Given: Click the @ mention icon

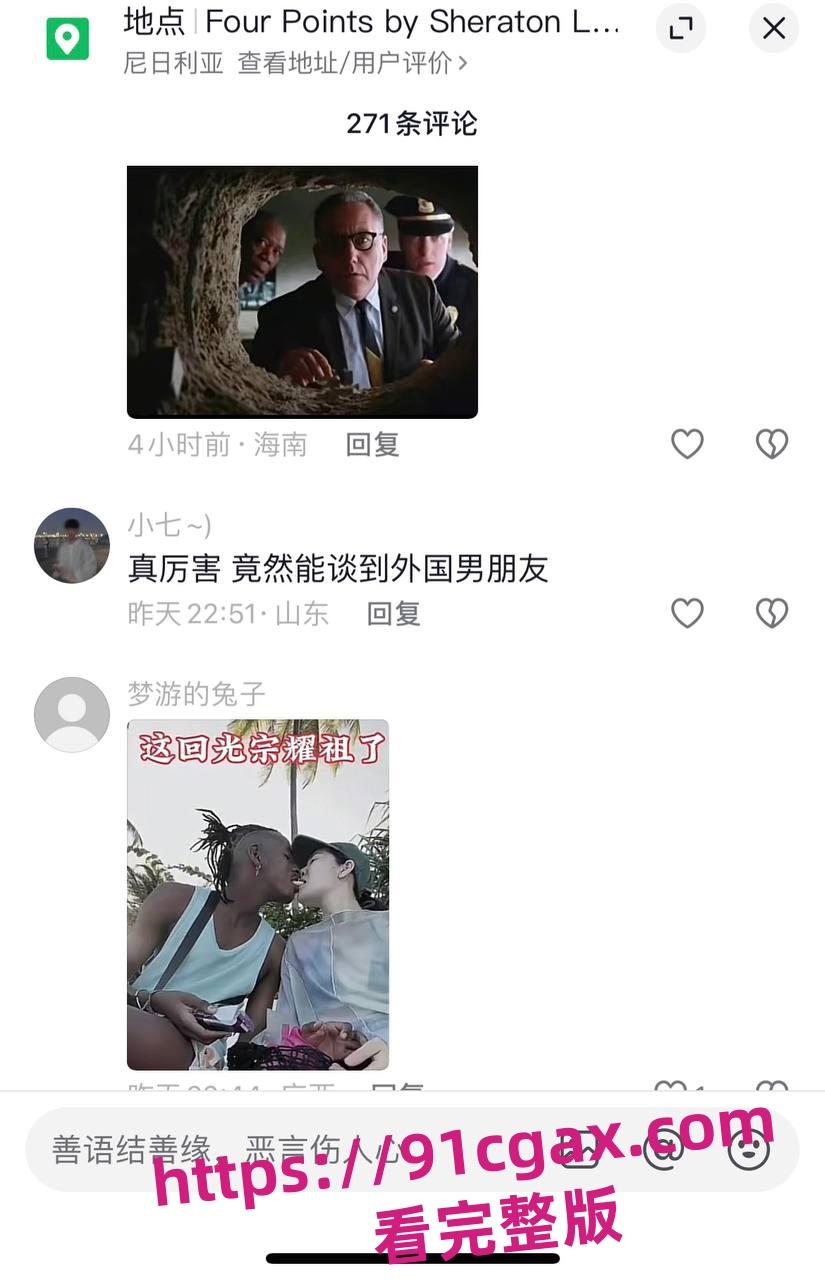Looking at the screenshot, I should tap(664, 1150).
